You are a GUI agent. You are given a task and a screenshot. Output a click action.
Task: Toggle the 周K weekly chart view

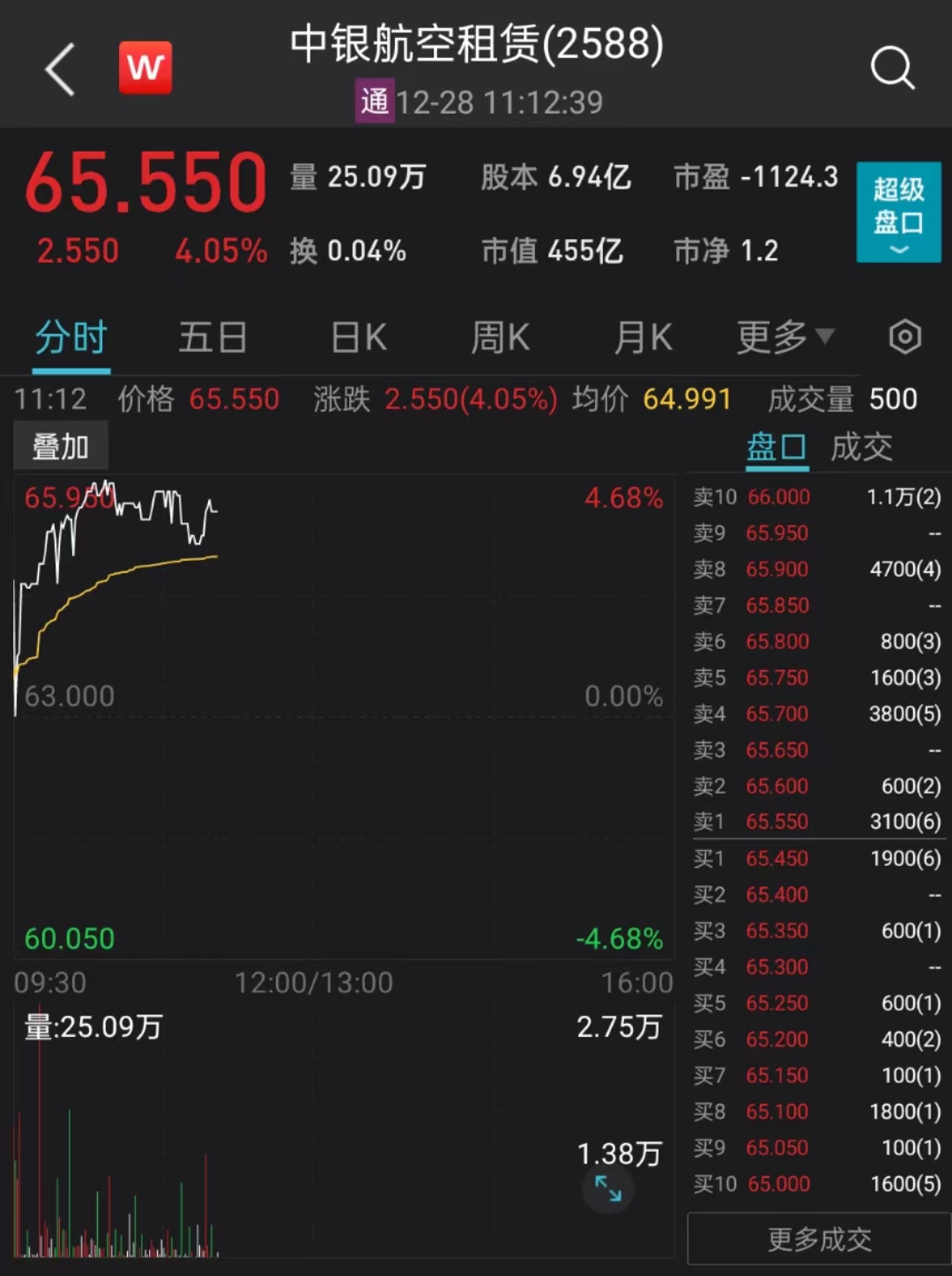point(499,337)
